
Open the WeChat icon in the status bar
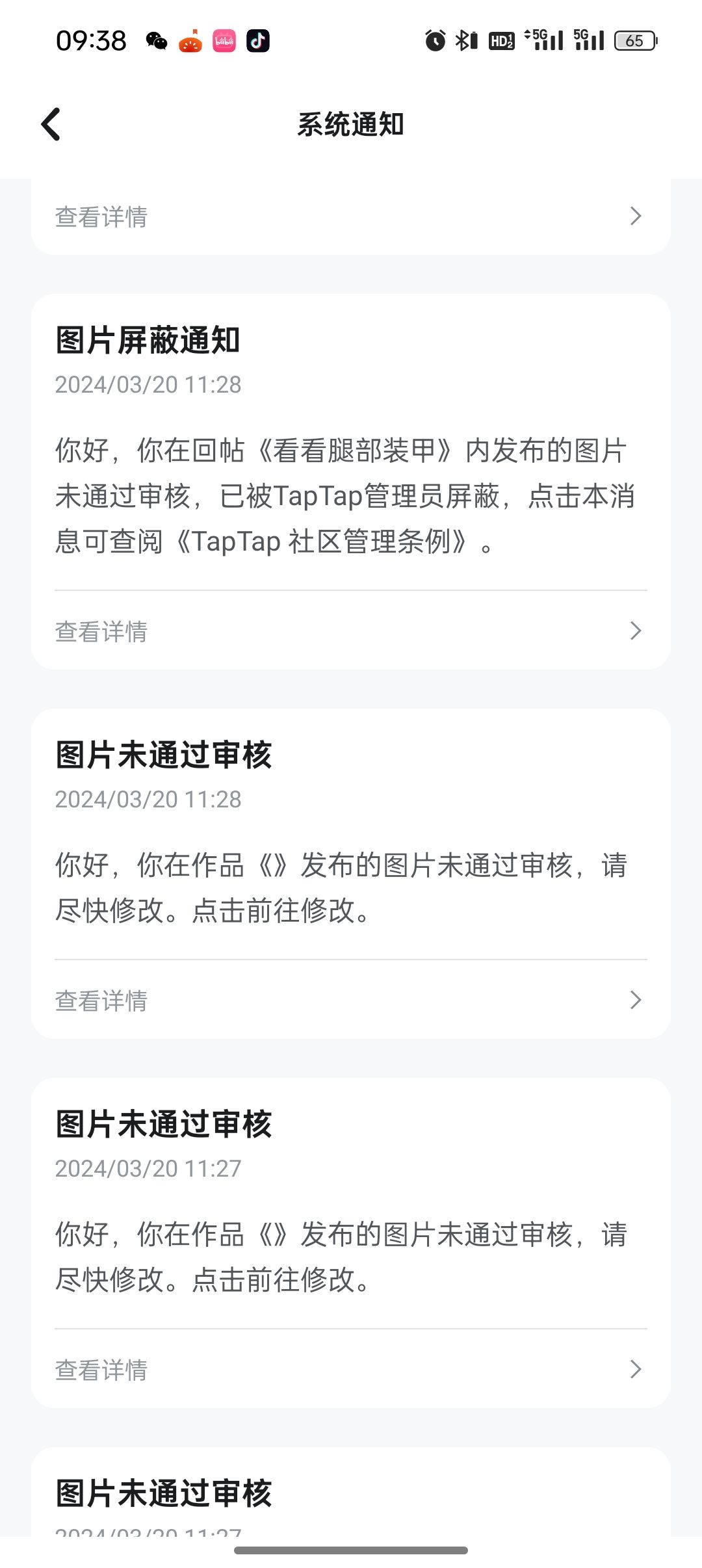(x=156, y=41)
